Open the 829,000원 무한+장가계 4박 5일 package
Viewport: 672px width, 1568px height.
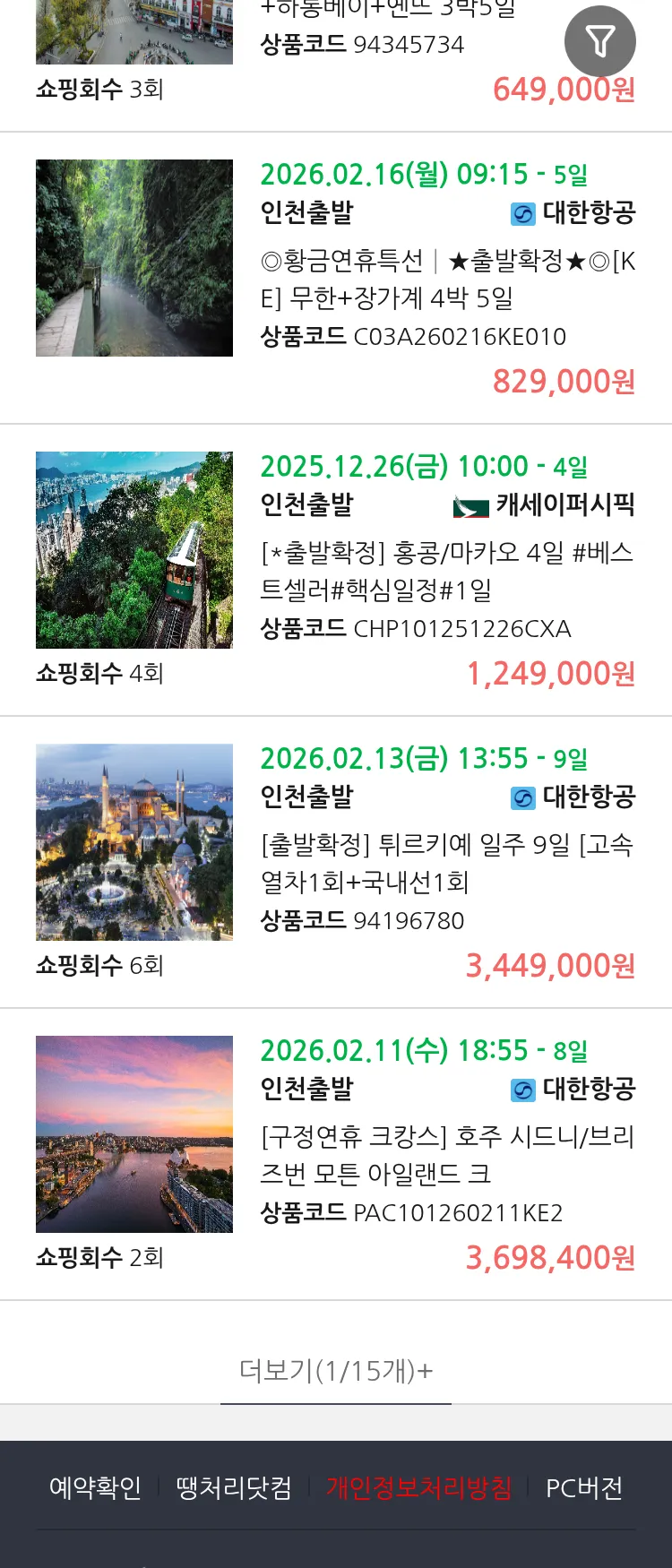click(x=447, y=279)
